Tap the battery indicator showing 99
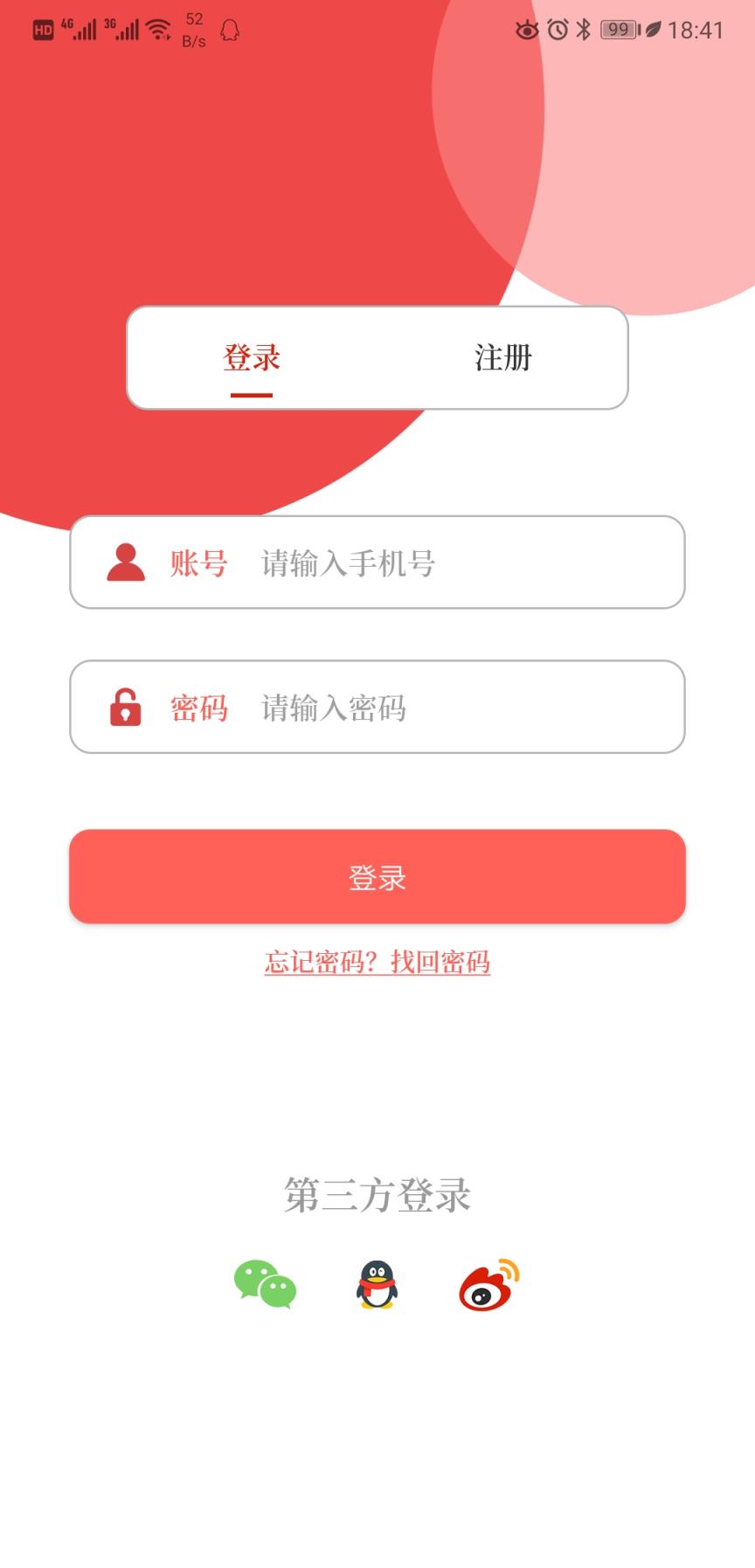The width and height of the screenshot is (755, 1568). pyautogui.click(x=618, y=29)
